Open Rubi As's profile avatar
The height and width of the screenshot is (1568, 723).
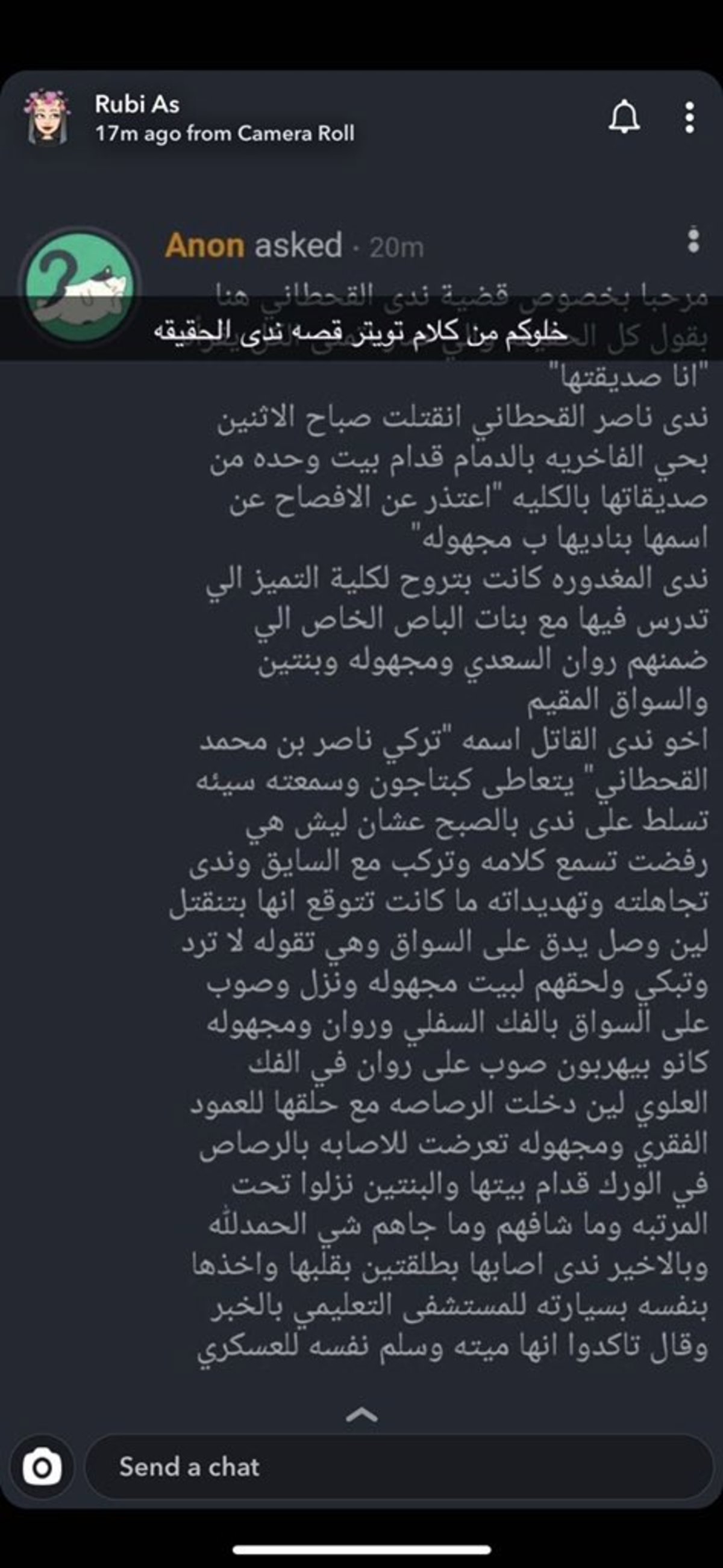click(x=46, y=117)
